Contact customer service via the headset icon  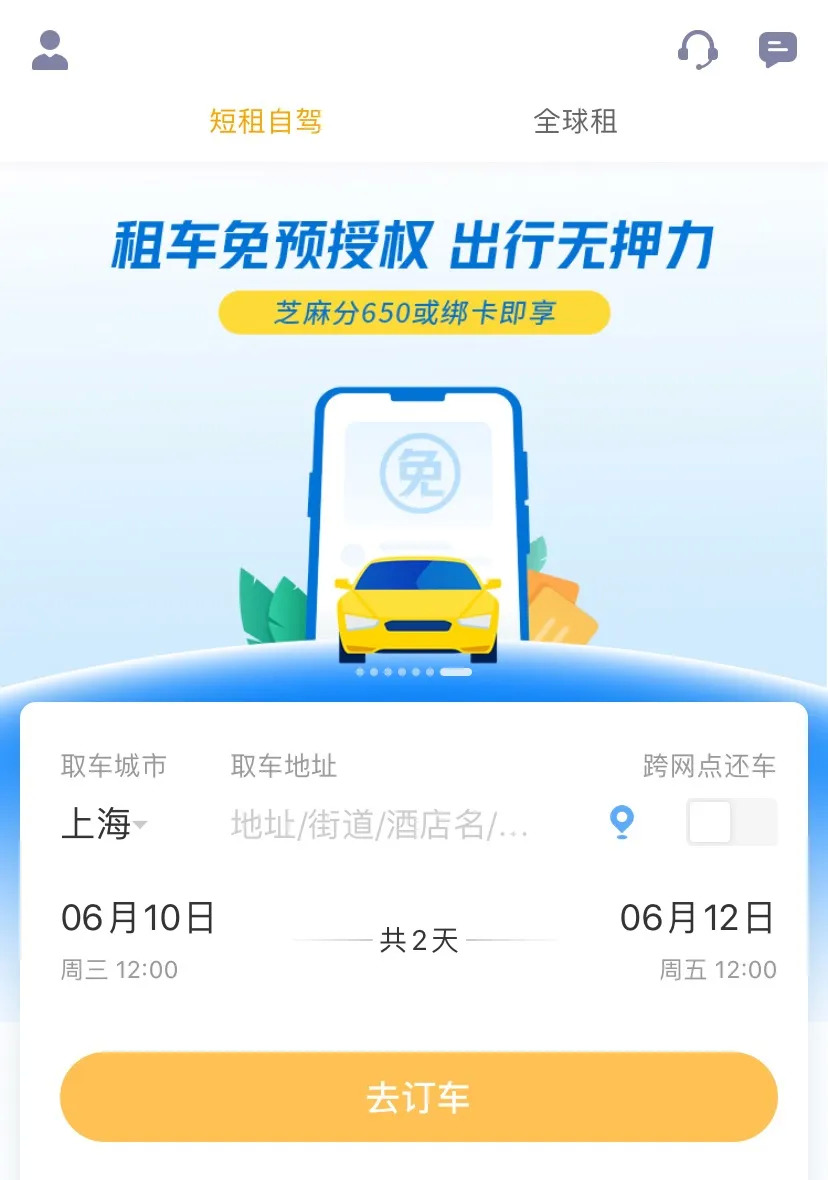(697, 50)
